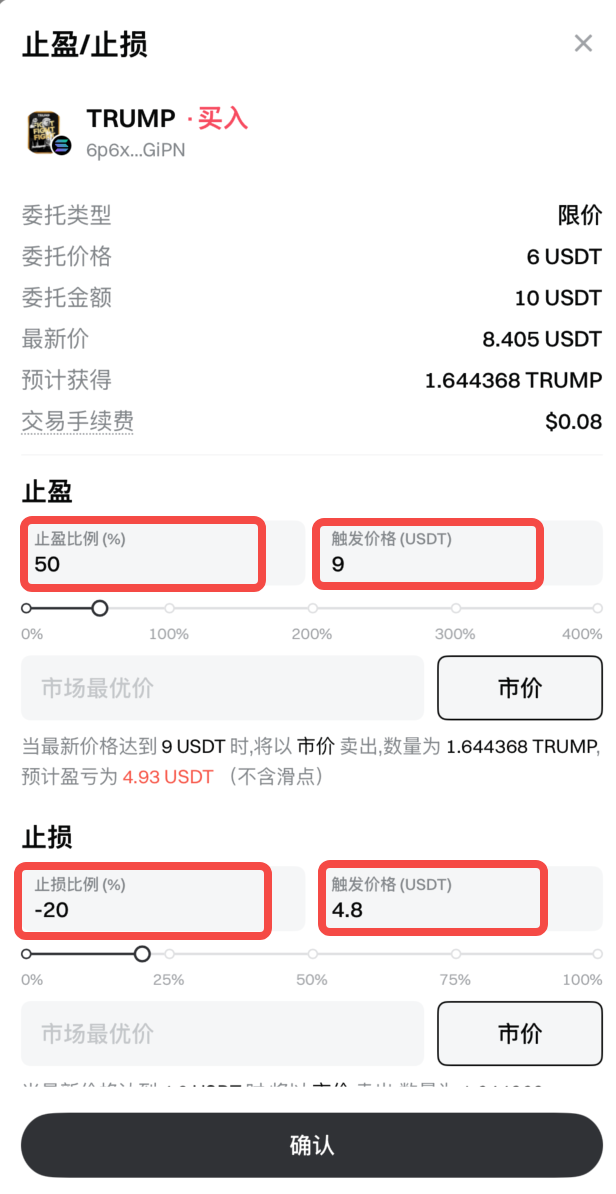
Task: Tap the 市场最优价 field under 止盈
Action: [222, 688]
